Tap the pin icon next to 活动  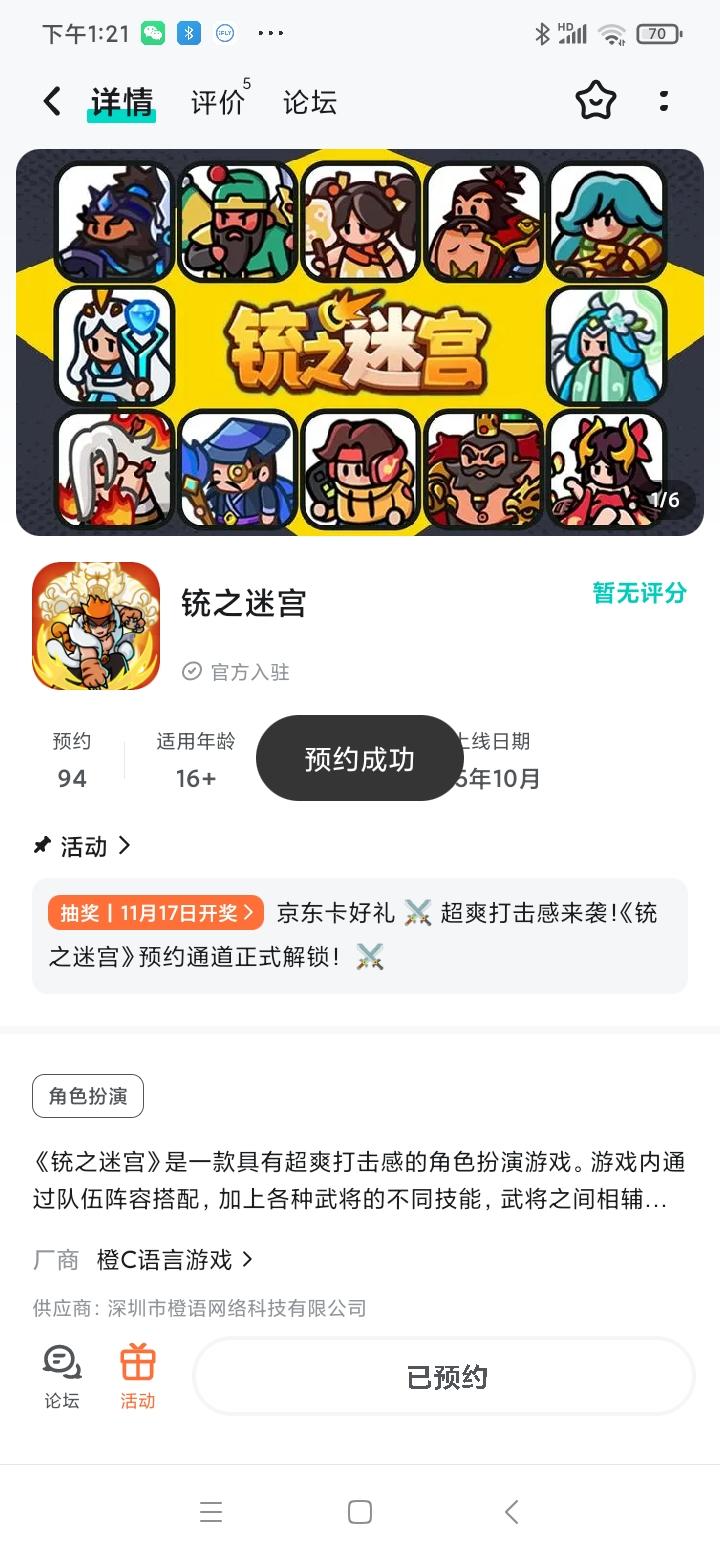40,846
